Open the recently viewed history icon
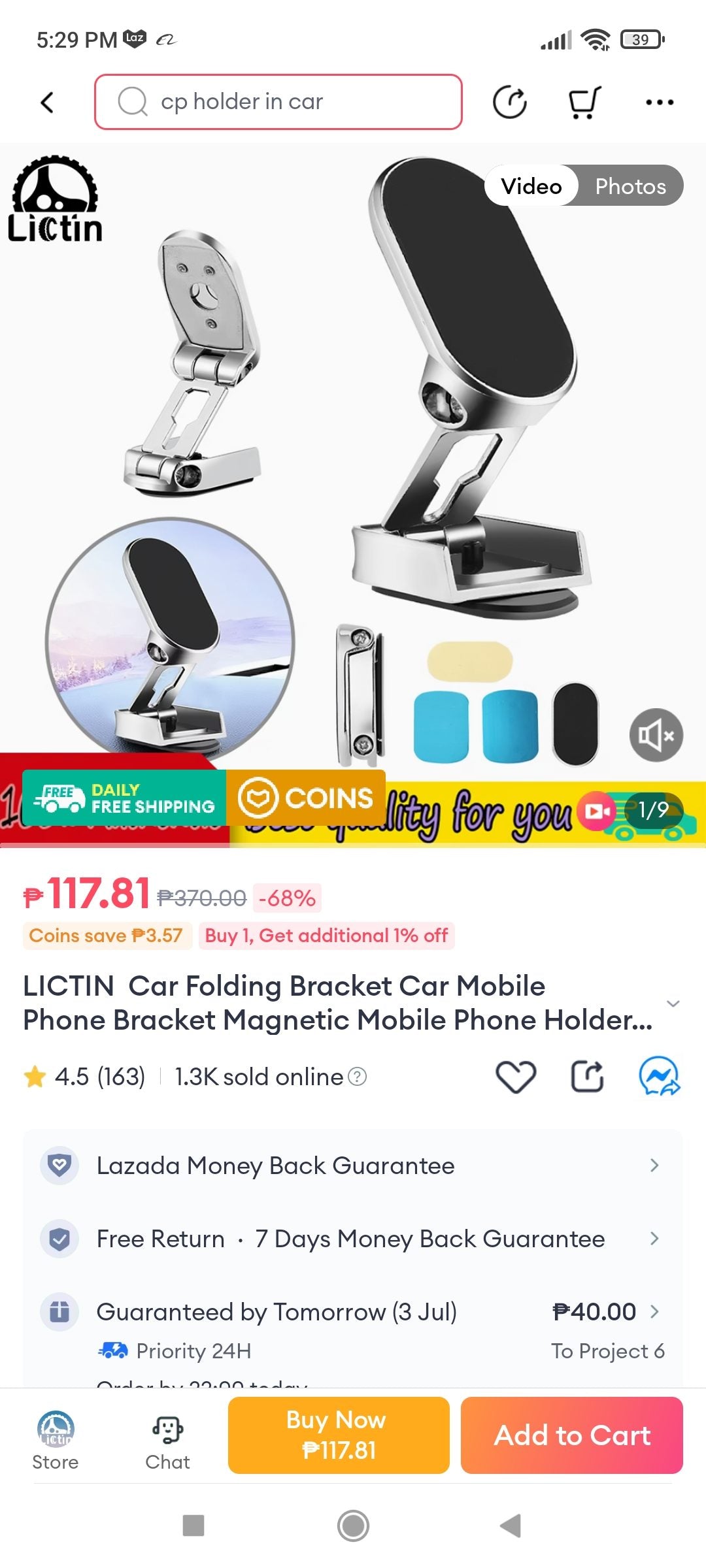 [509, 103]
